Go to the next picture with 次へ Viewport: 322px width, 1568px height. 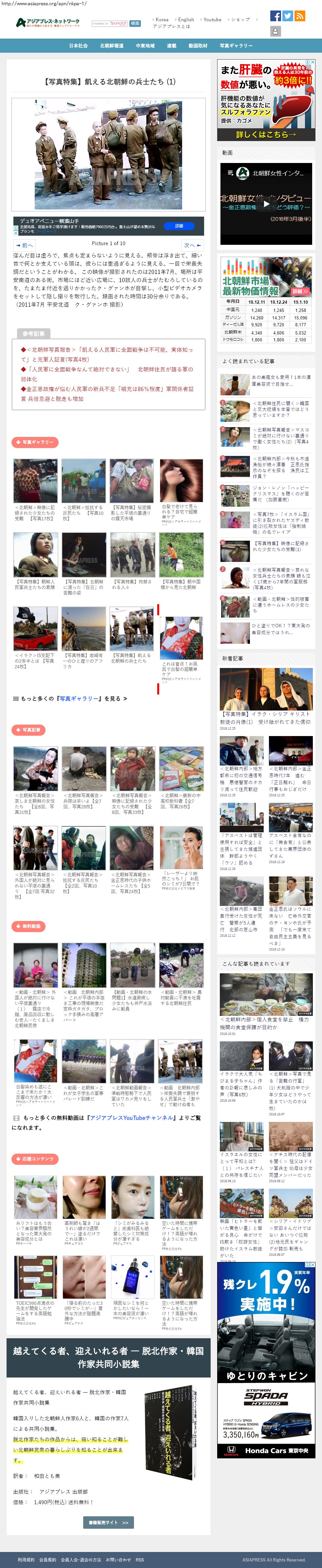click(x=192, y=245)
